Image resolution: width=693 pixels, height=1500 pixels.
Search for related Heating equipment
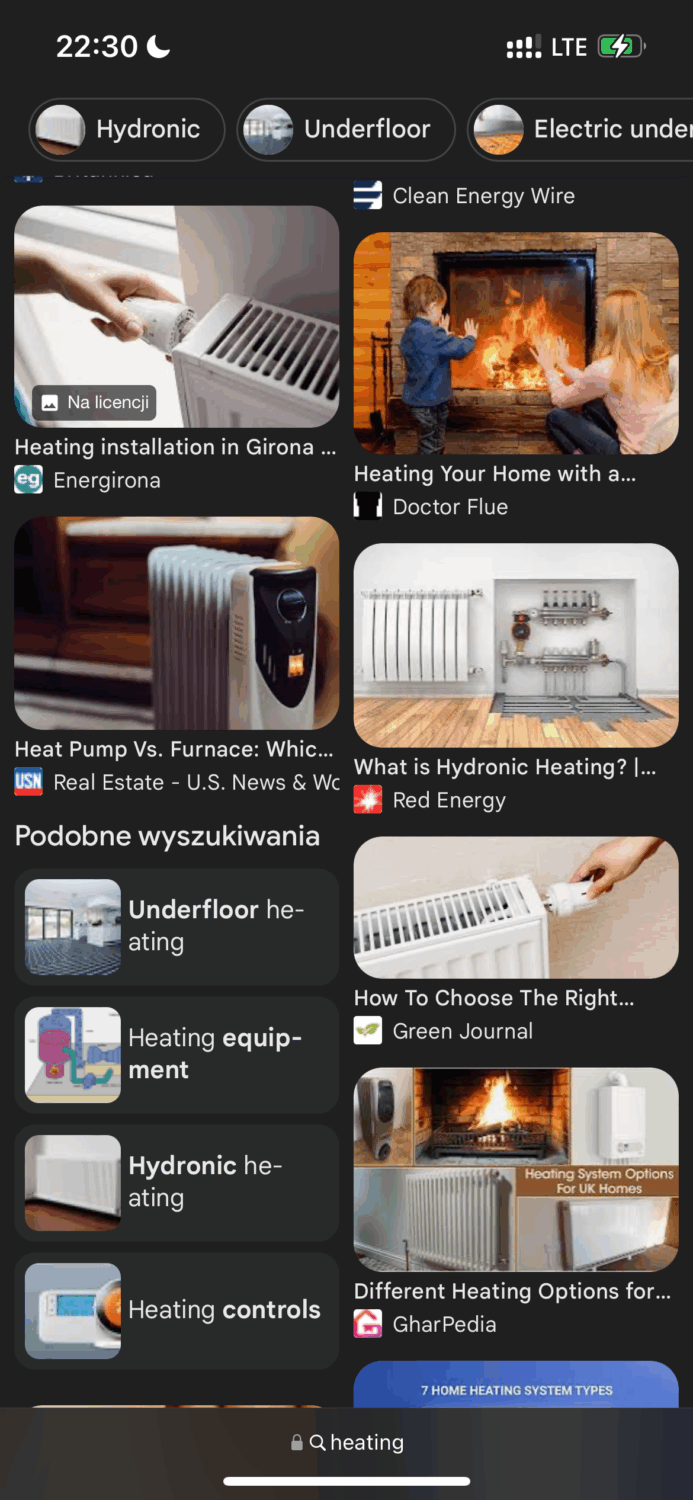tap(176, 1054)
